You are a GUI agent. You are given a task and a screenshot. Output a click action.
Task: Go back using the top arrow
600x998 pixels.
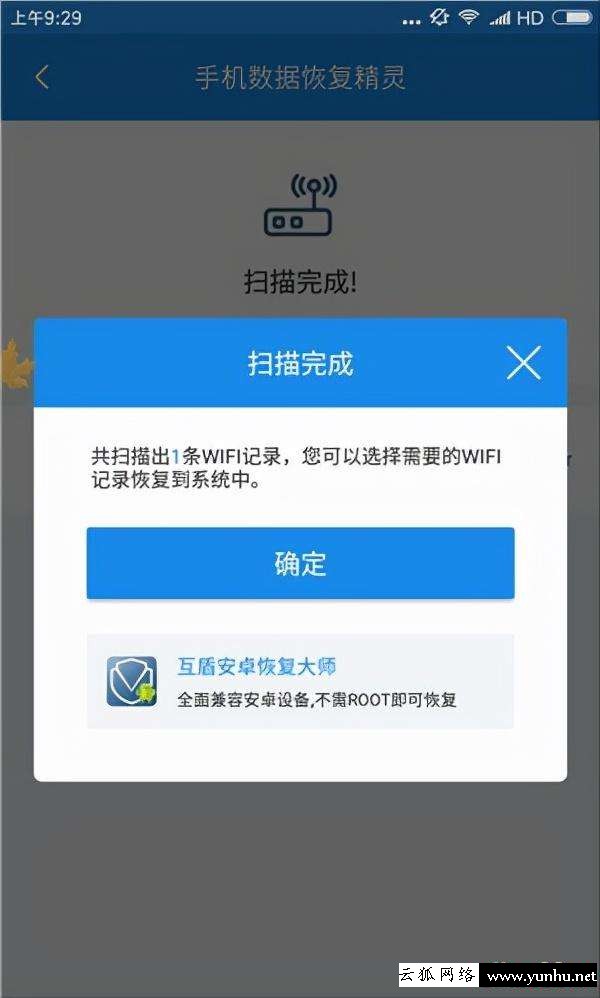pos(41,77)
